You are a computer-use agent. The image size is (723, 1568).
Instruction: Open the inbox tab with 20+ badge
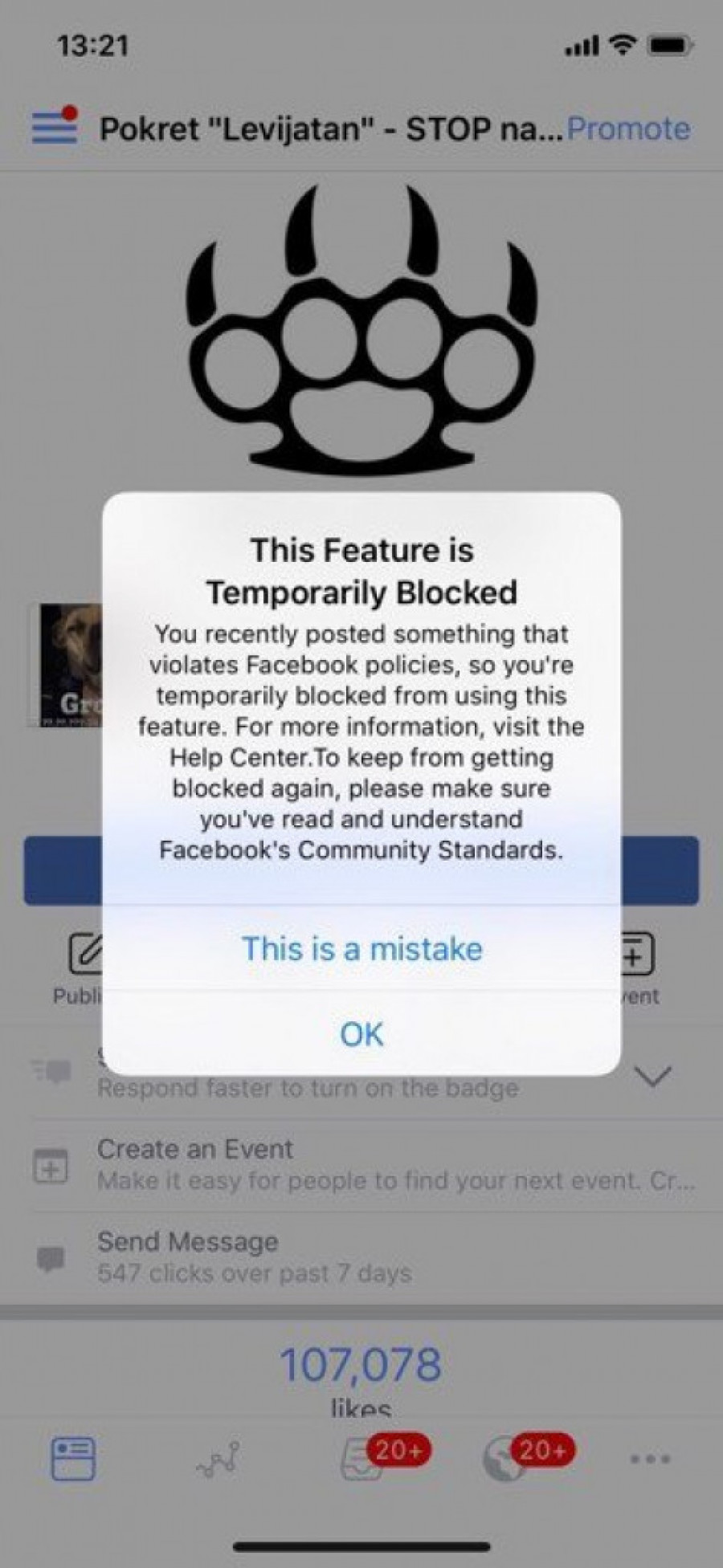coord(363,1460)
